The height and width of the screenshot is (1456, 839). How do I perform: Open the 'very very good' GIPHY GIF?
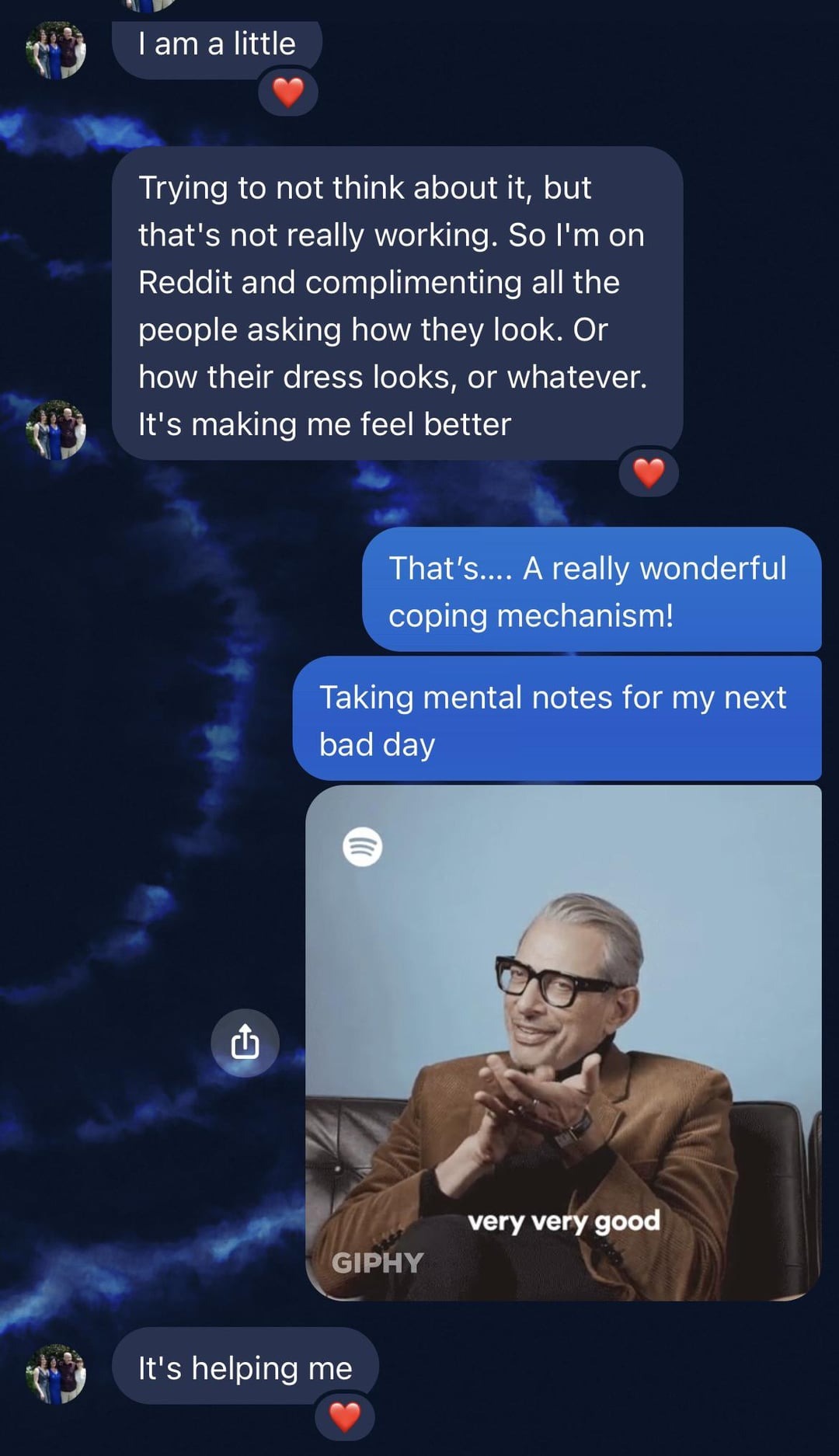(x=563, y=1042)
